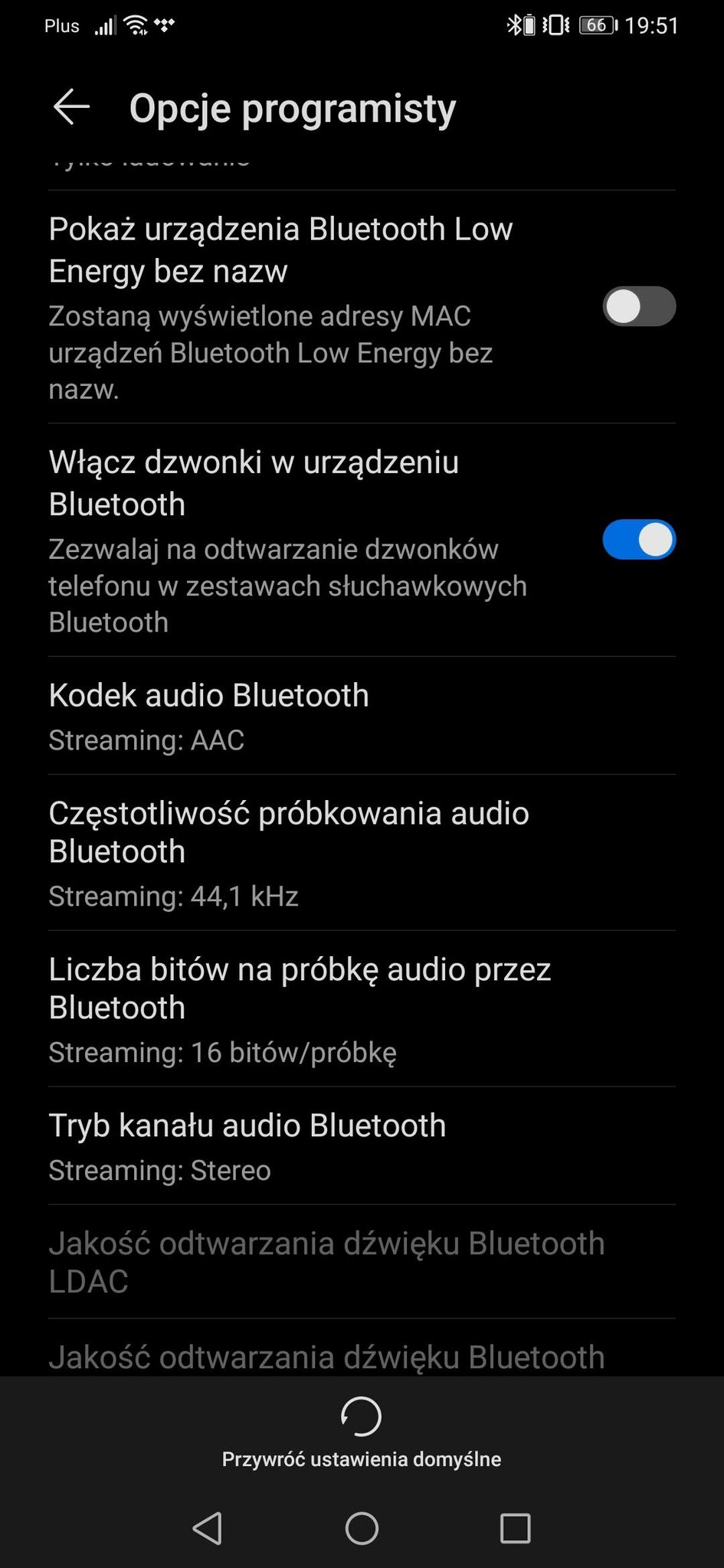Screen dimensions: 724x1568
Task: Open Liczba bitów na próbkę audio setting
Action: coord(362,1009)
